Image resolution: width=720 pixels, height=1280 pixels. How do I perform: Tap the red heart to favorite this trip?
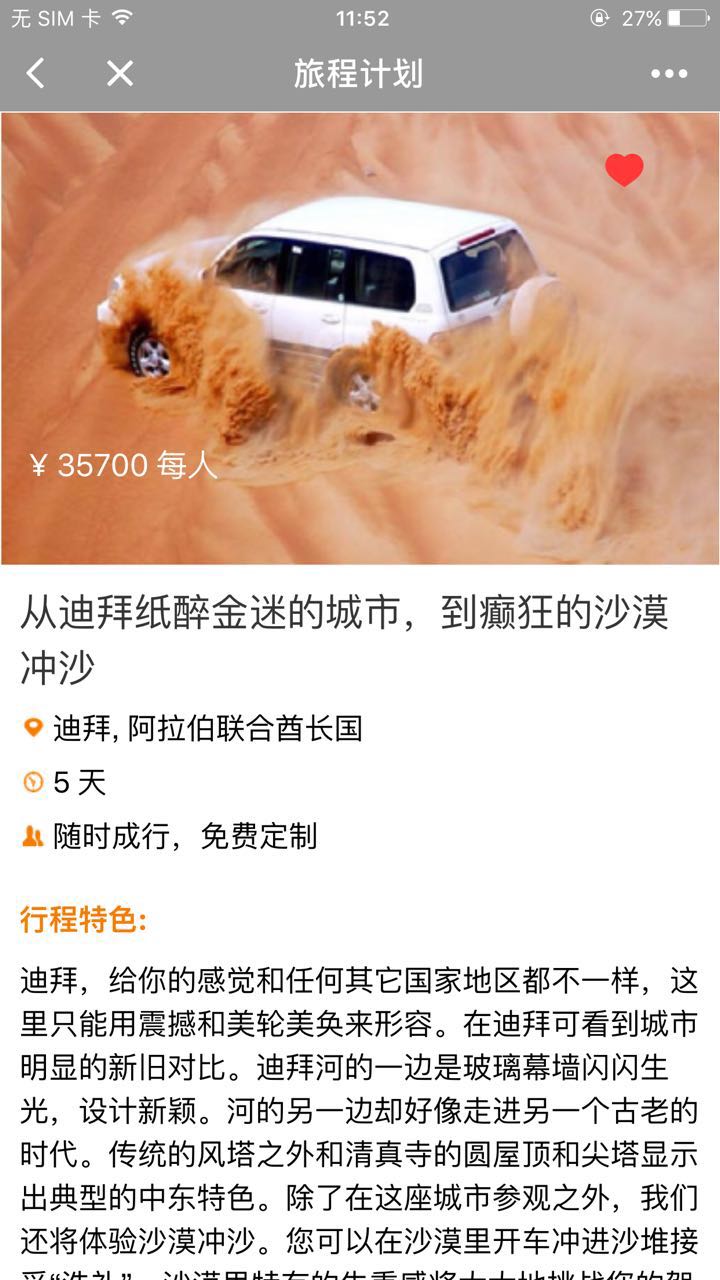pos(624,170)
